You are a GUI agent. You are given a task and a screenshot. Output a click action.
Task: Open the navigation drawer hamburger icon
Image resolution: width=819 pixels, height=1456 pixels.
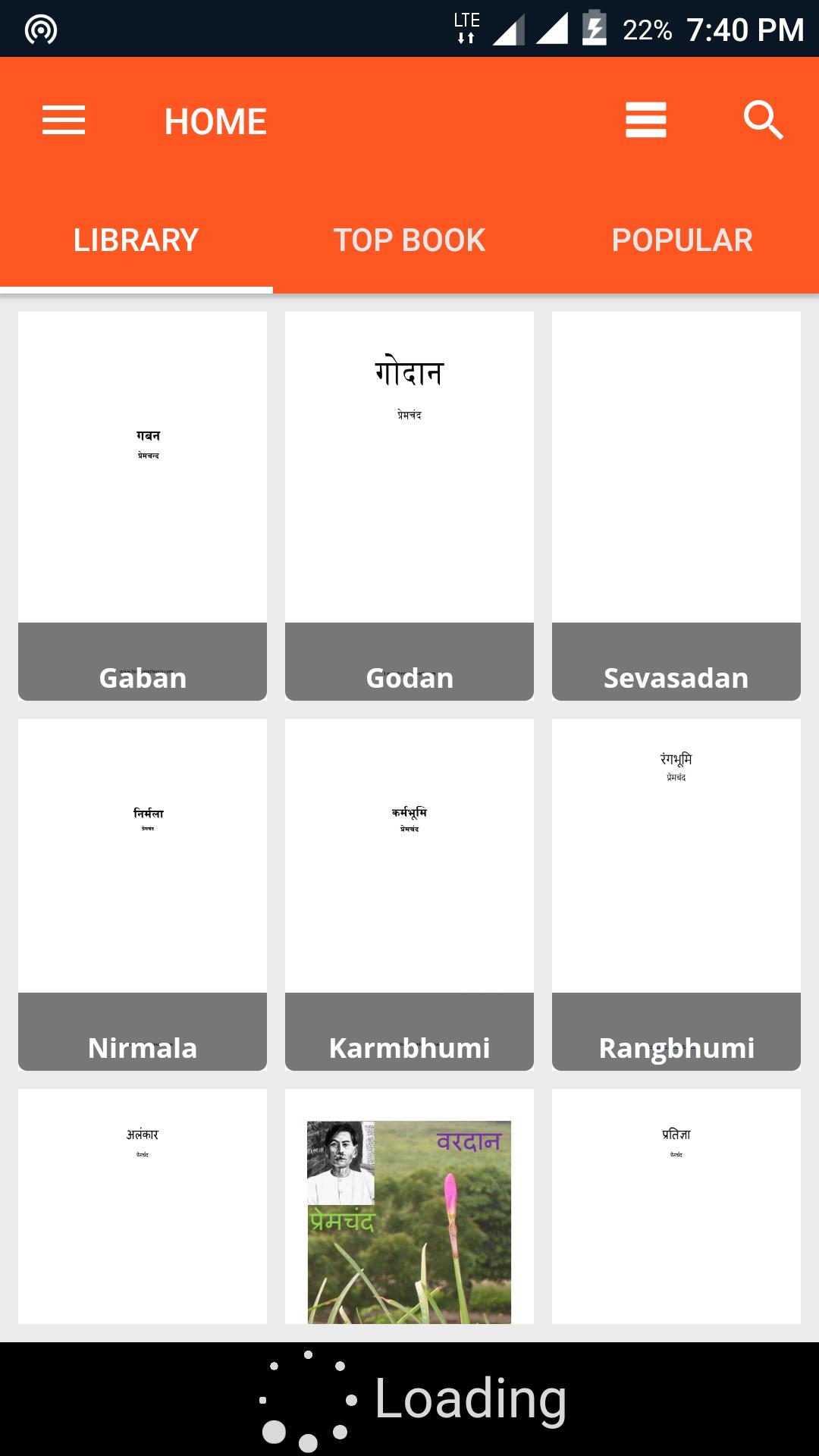64,120
